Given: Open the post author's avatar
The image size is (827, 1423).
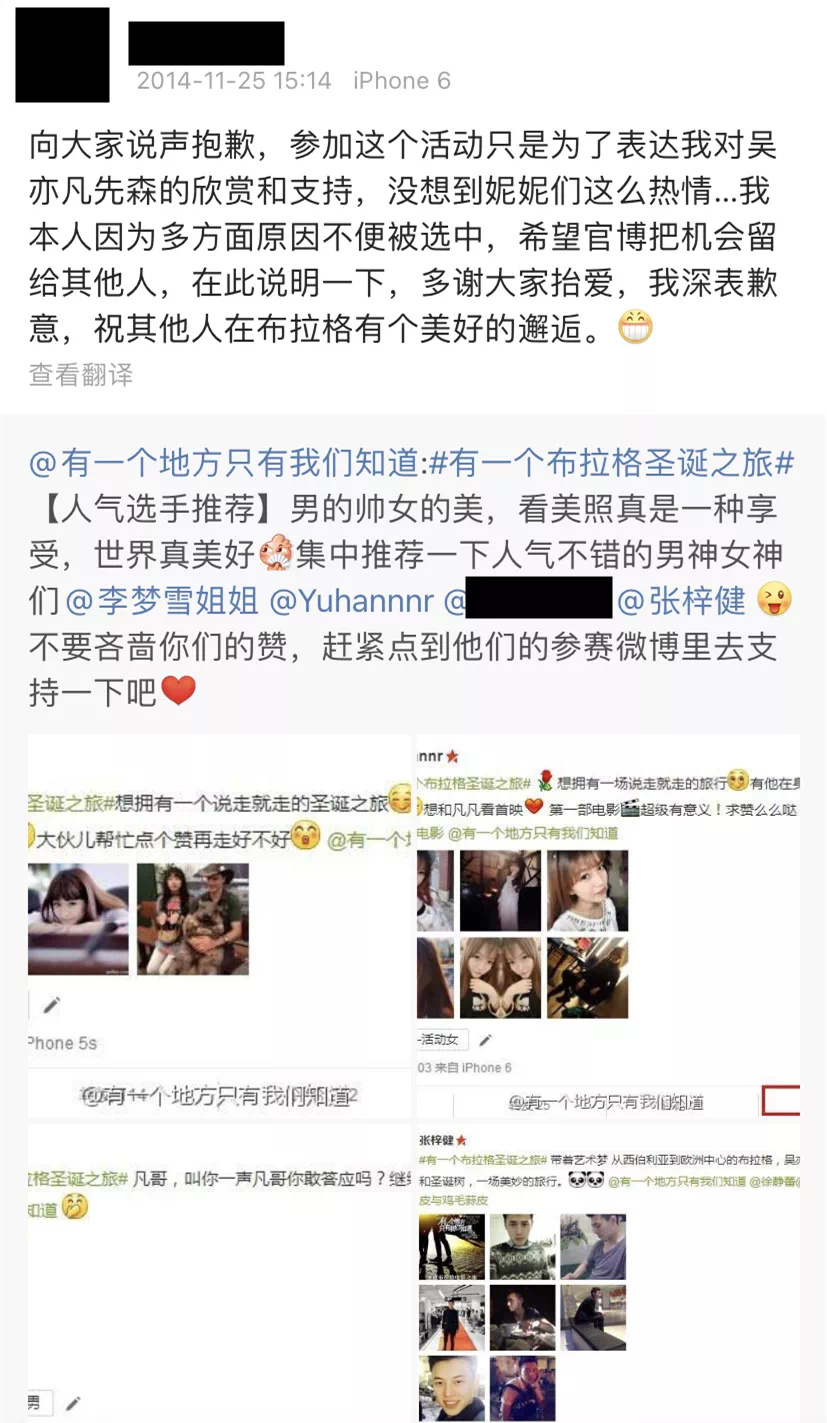Looking at the screenshot, I should tap(62, 54).
